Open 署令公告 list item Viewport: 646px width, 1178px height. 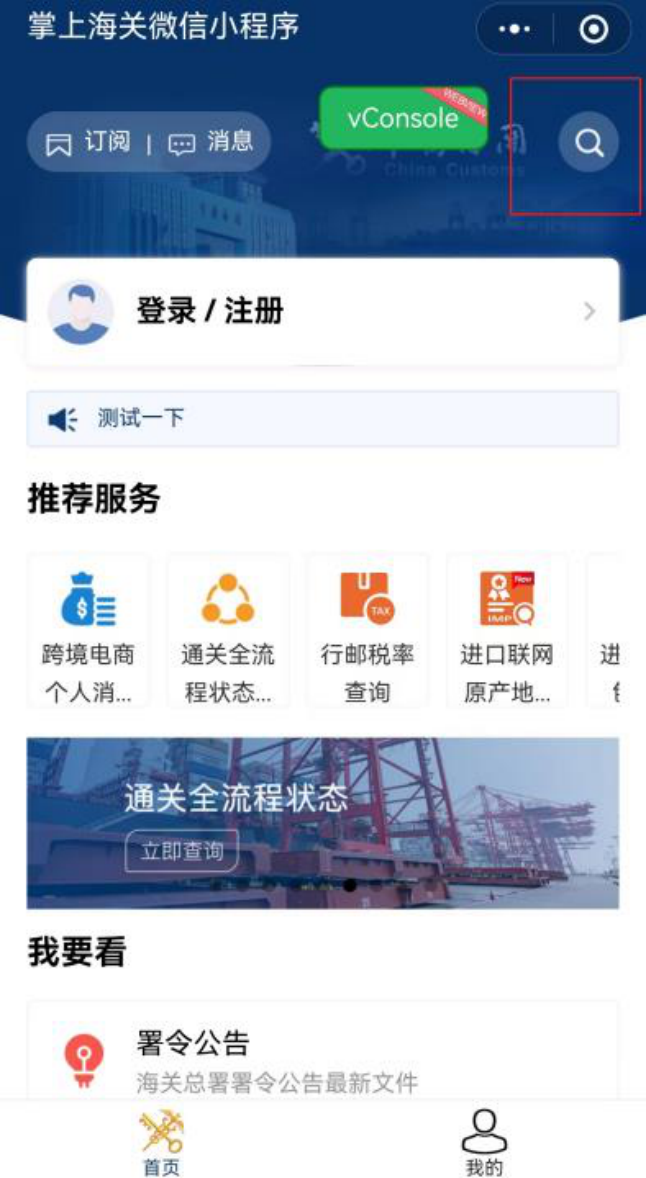(322, 1058)
